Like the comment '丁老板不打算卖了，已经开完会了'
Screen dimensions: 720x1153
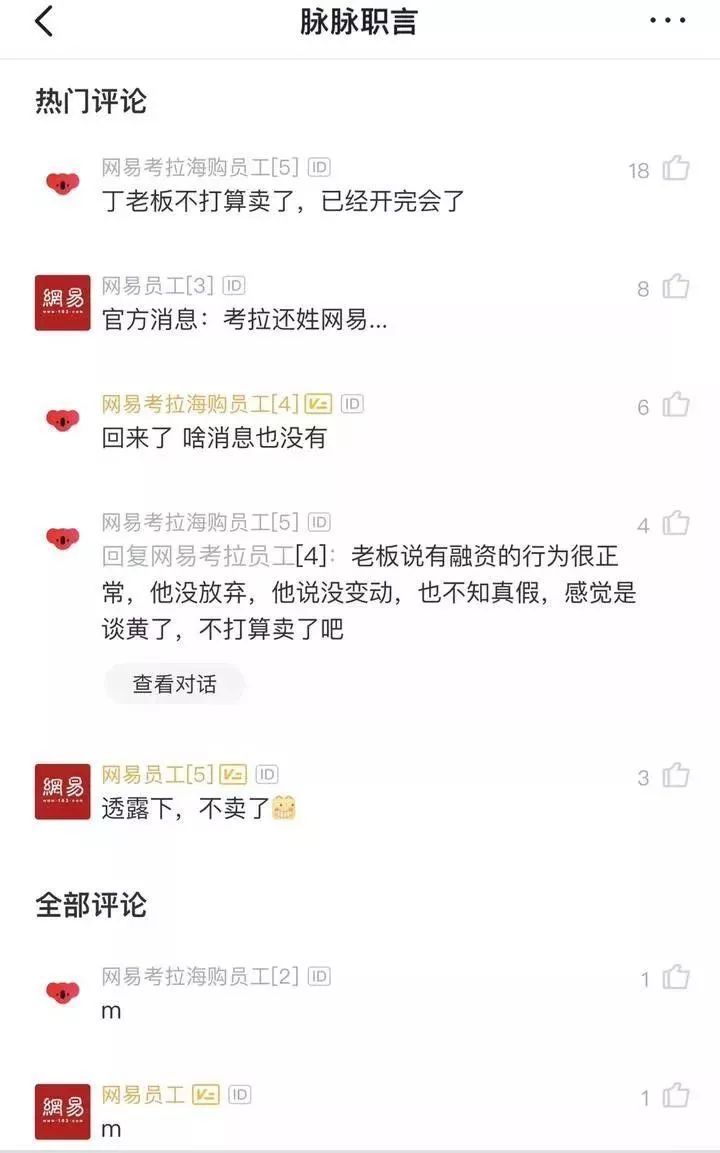pyautogui.click(x=676, y=168)
